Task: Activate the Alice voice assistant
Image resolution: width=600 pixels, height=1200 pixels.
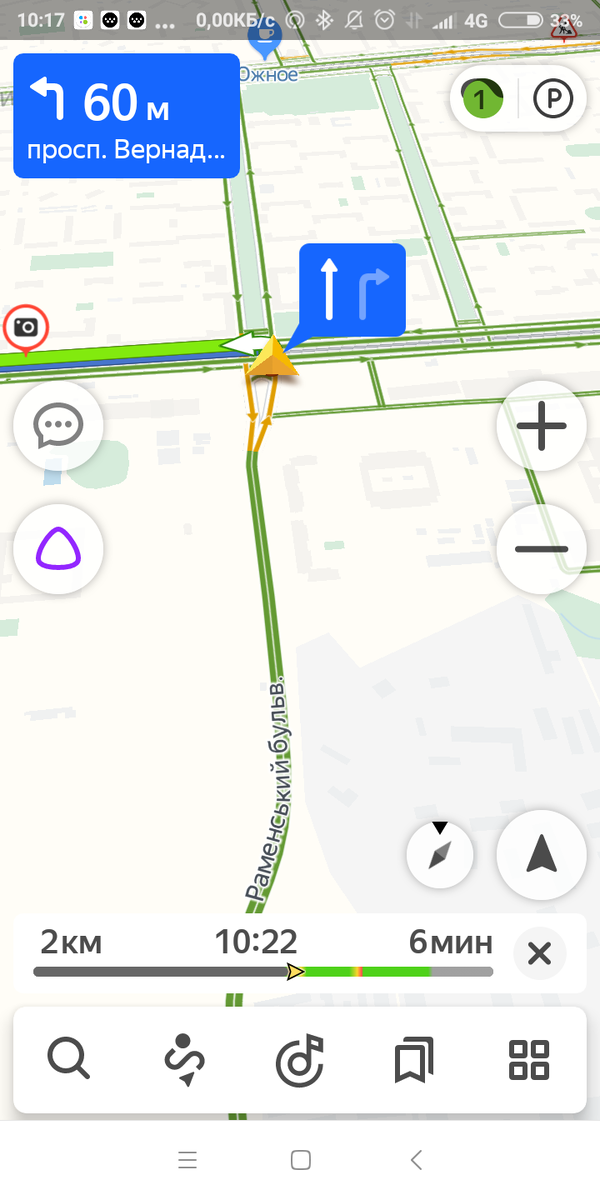Action: (x=57, y=549)
